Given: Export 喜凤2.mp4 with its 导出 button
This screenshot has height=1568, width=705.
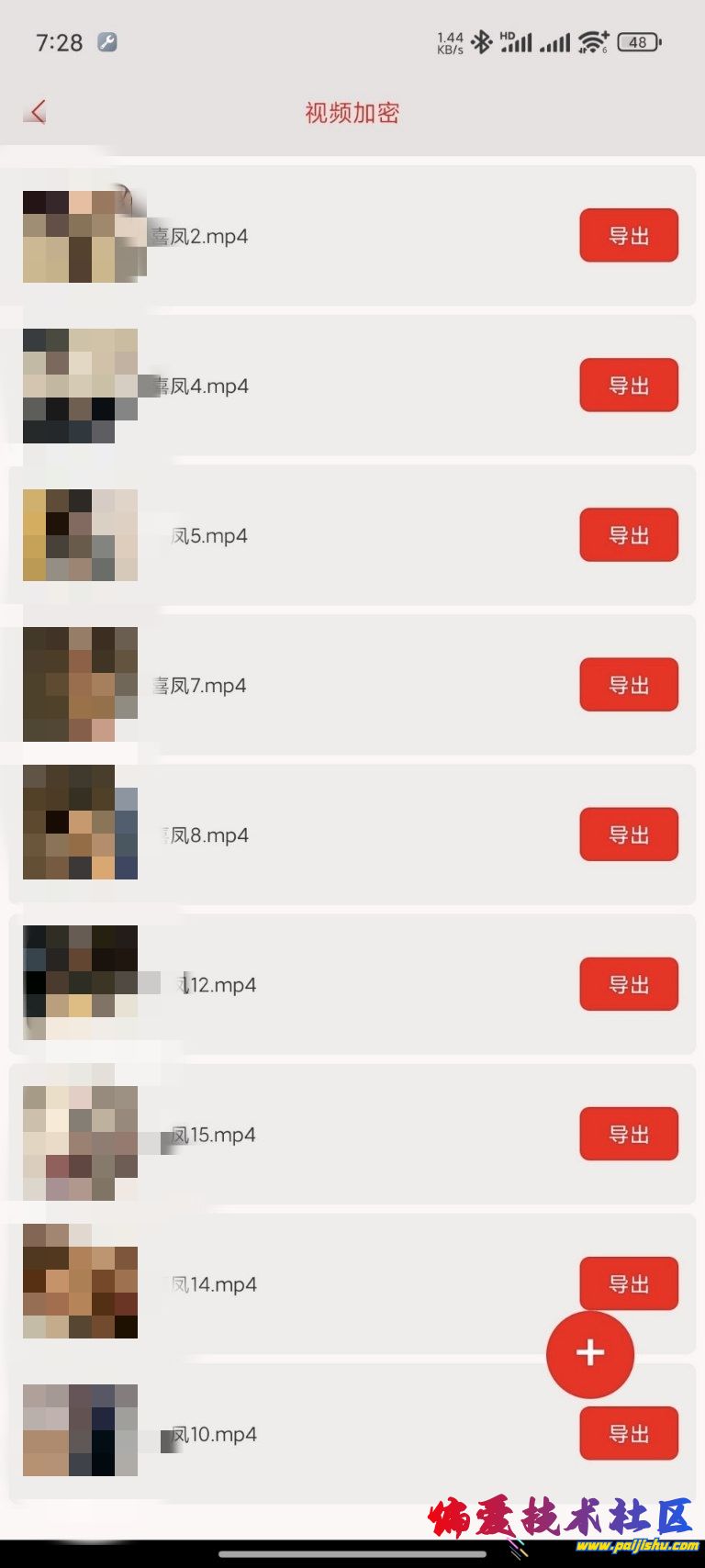Looking at the screenshot, I should tap(628, 235).
